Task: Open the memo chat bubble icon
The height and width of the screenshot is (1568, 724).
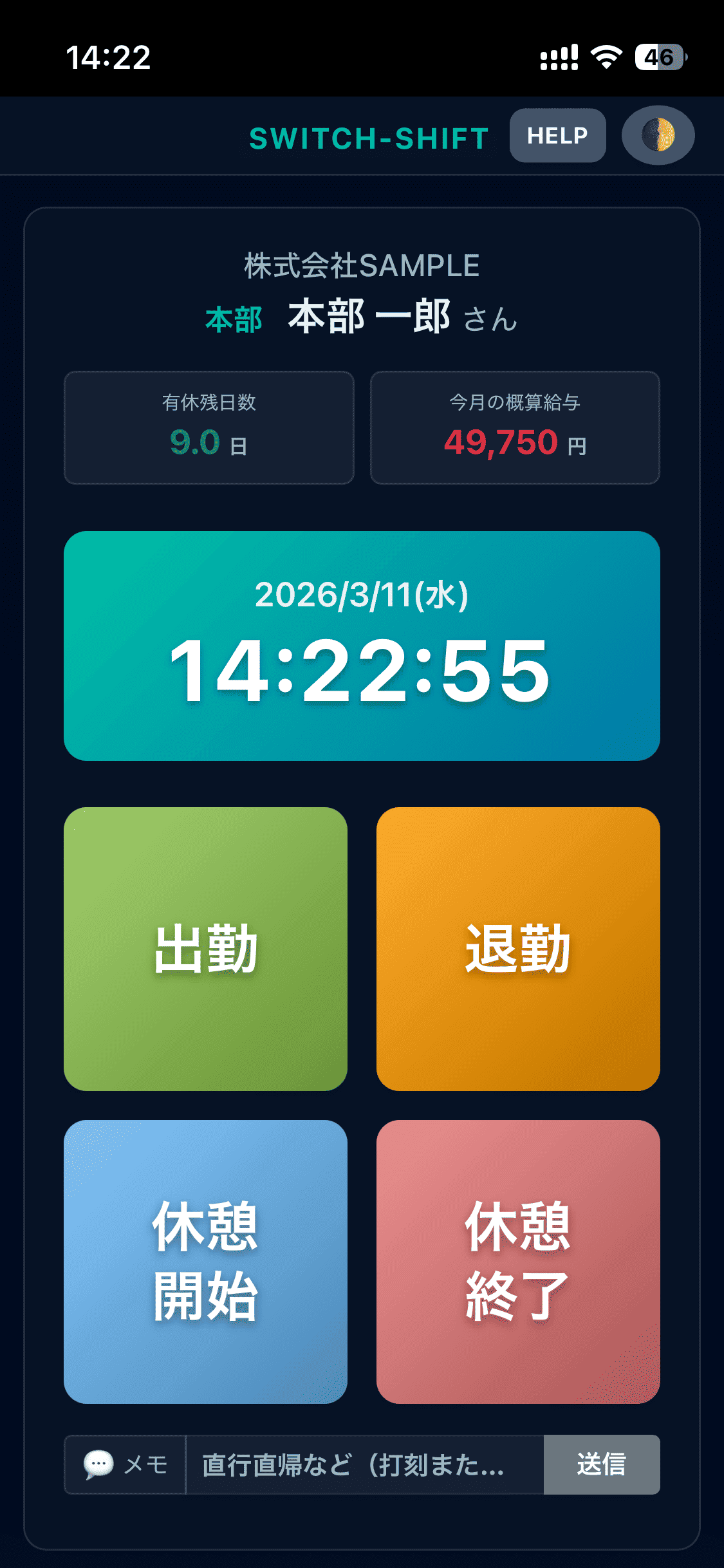Action: 98,1466
